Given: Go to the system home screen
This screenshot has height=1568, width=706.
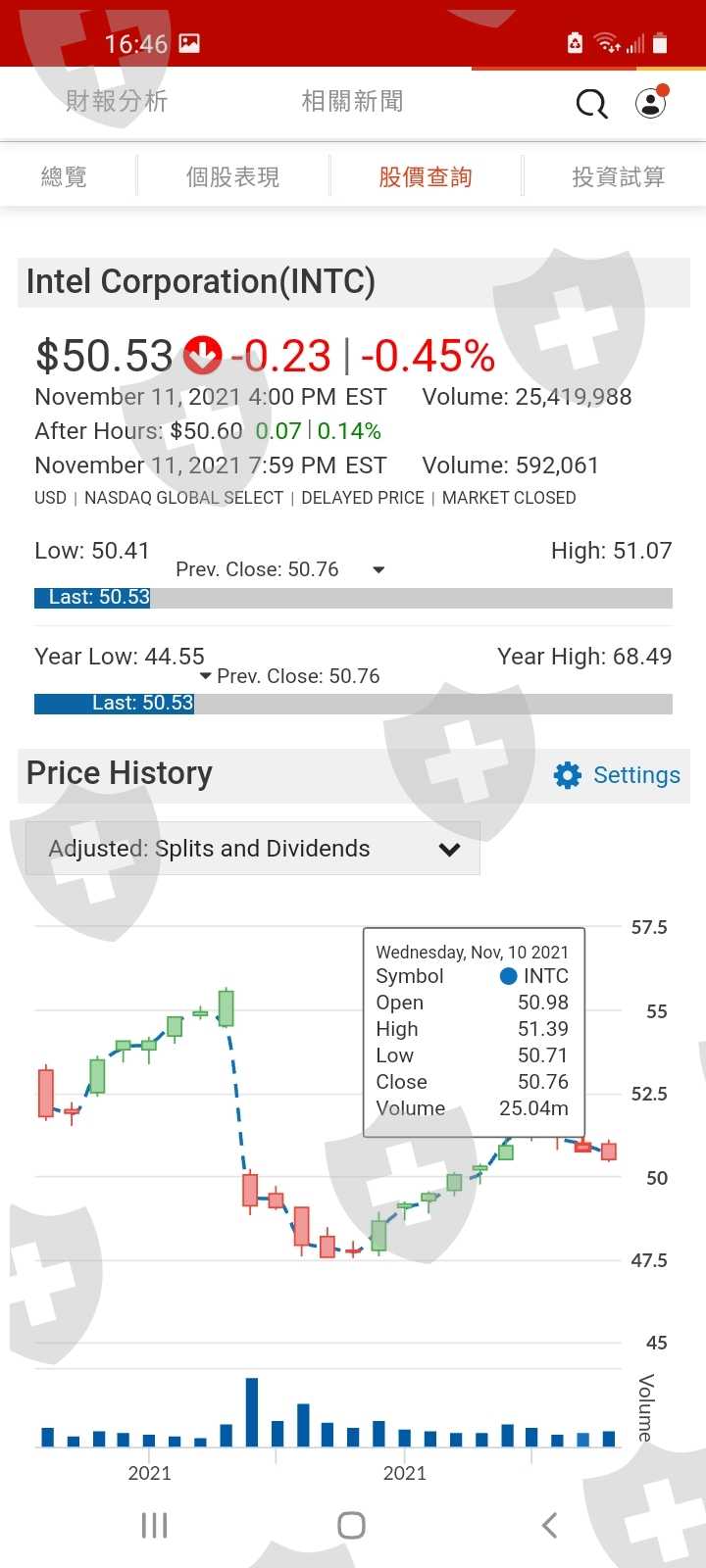Looking at the screenshot, I should click(351, 1525).
